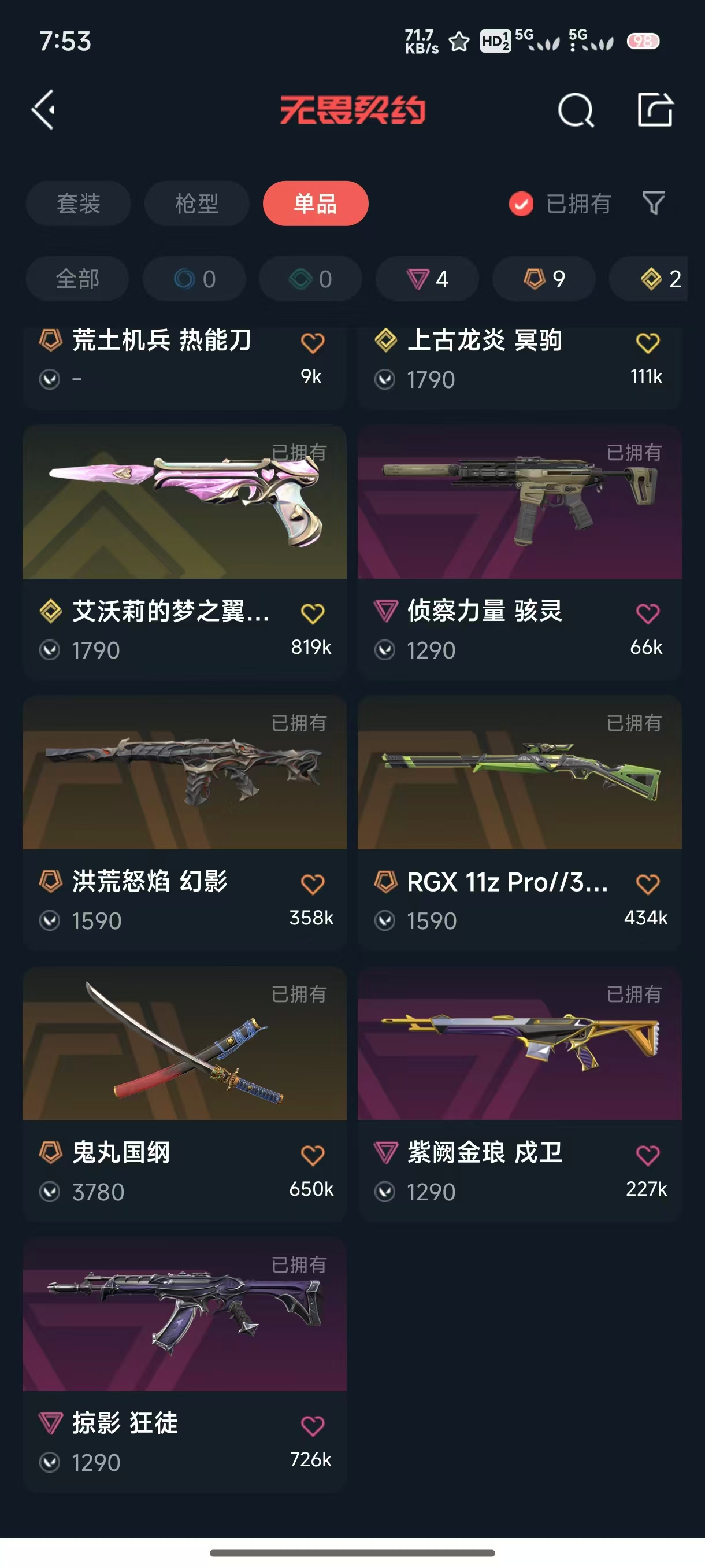This screenshot has width=705, height=1568.
Task: Filter by the orange tier chip showing 9
Action: pos(544,279)
